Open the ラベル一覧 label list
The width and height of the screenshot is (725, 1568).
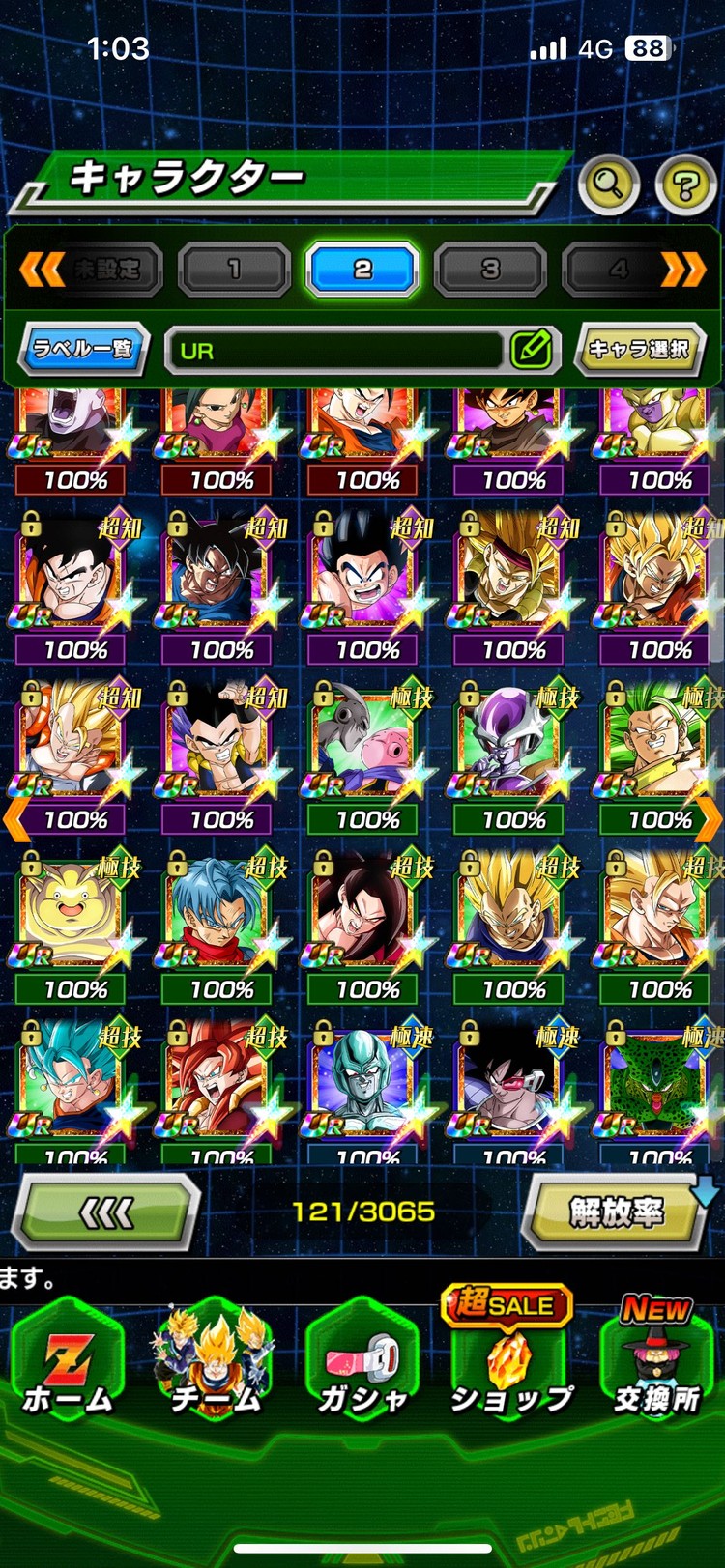click(83, 349)
